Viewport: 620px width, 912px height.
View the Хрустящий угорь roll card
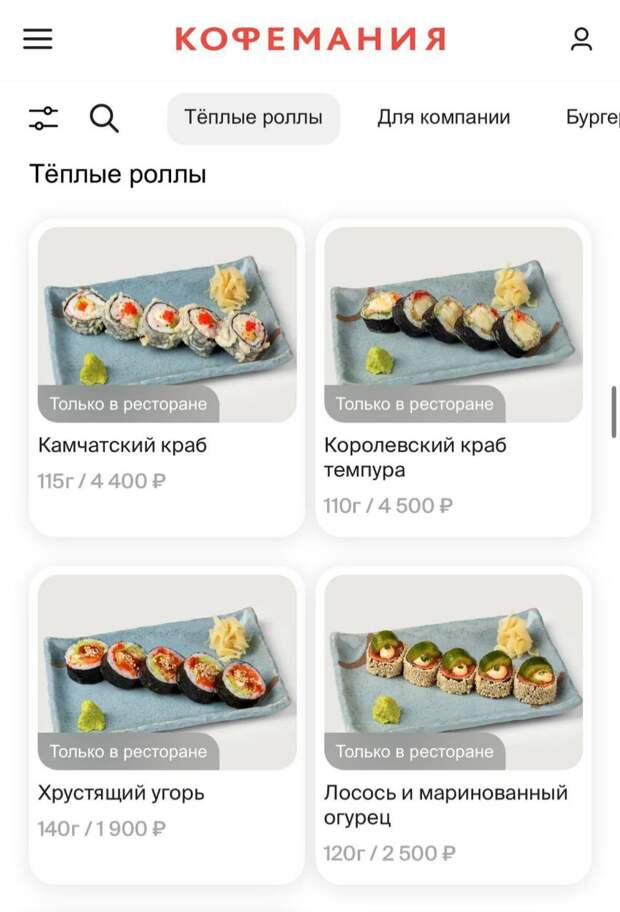pos(167,724)
